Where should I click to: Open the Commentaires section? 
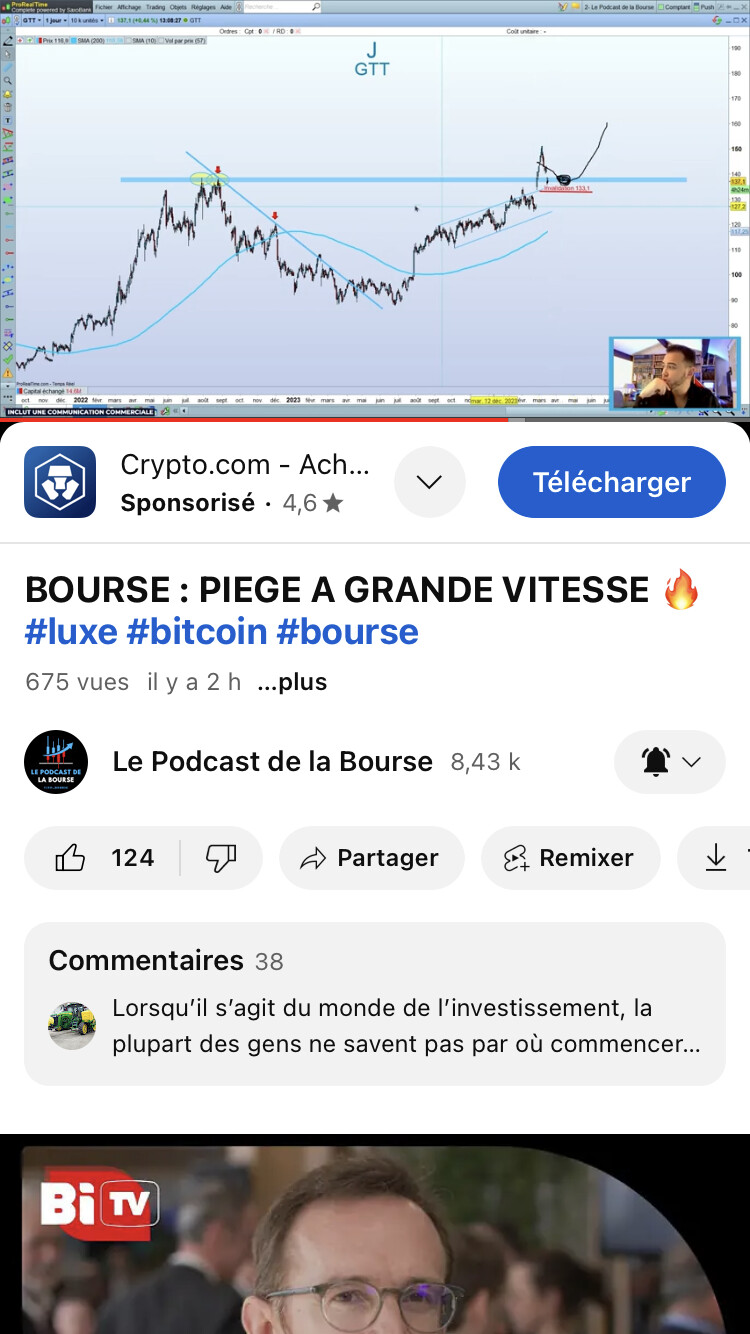pos(374,1003)
